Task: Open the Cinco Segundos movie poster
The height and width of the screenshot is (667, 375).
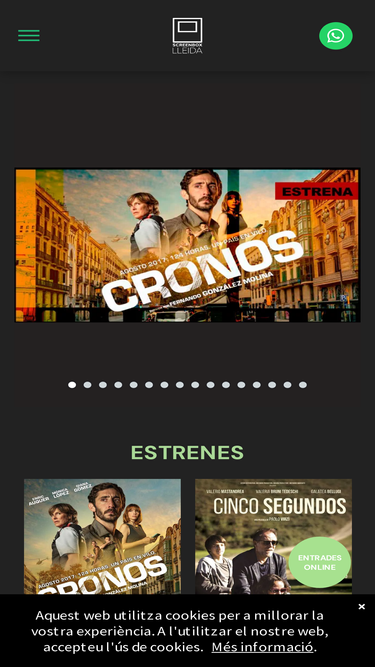Action: pos(273,536)
